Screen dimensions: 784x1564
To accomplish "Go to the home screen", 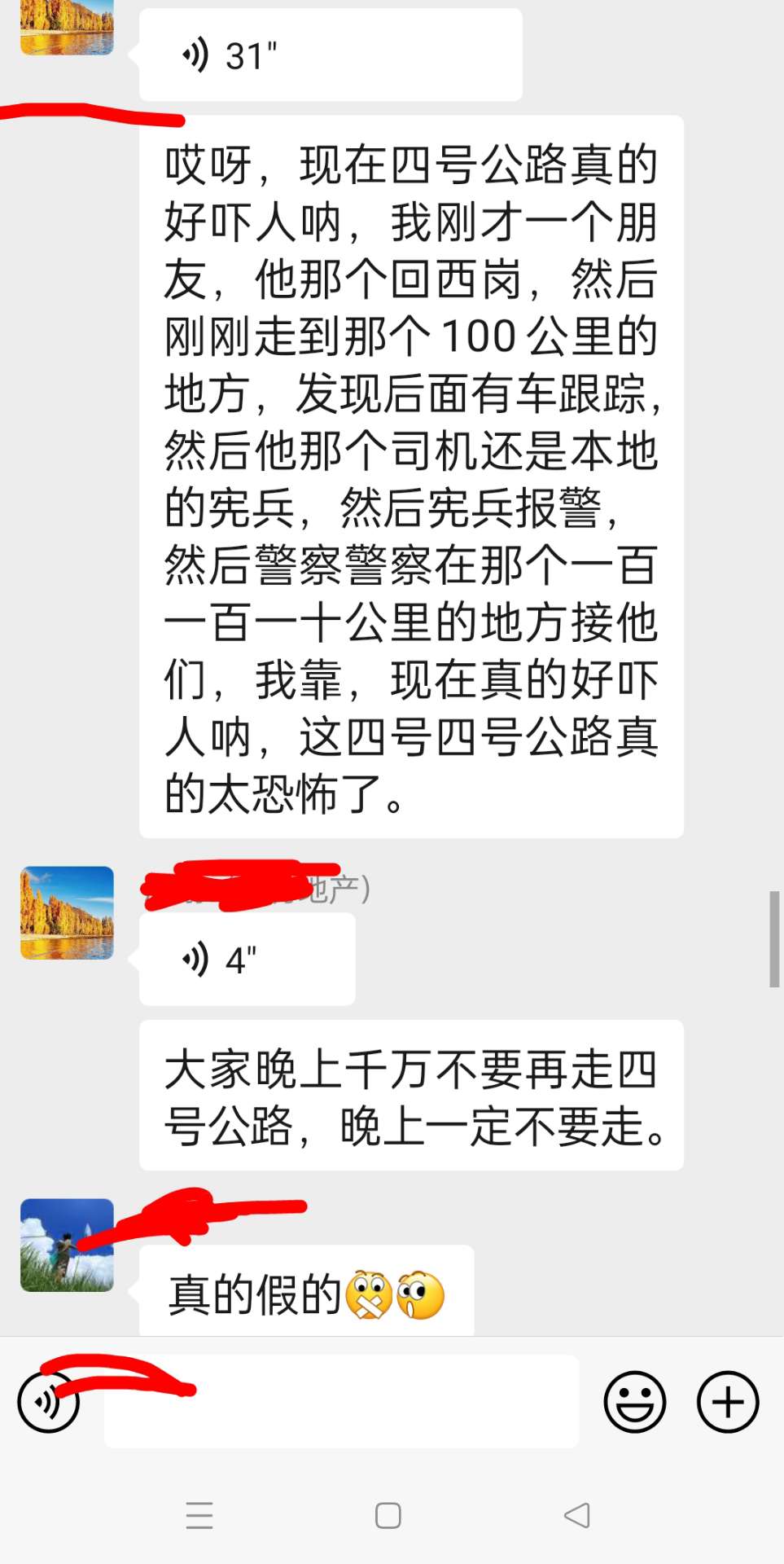I will [388, 1516].
